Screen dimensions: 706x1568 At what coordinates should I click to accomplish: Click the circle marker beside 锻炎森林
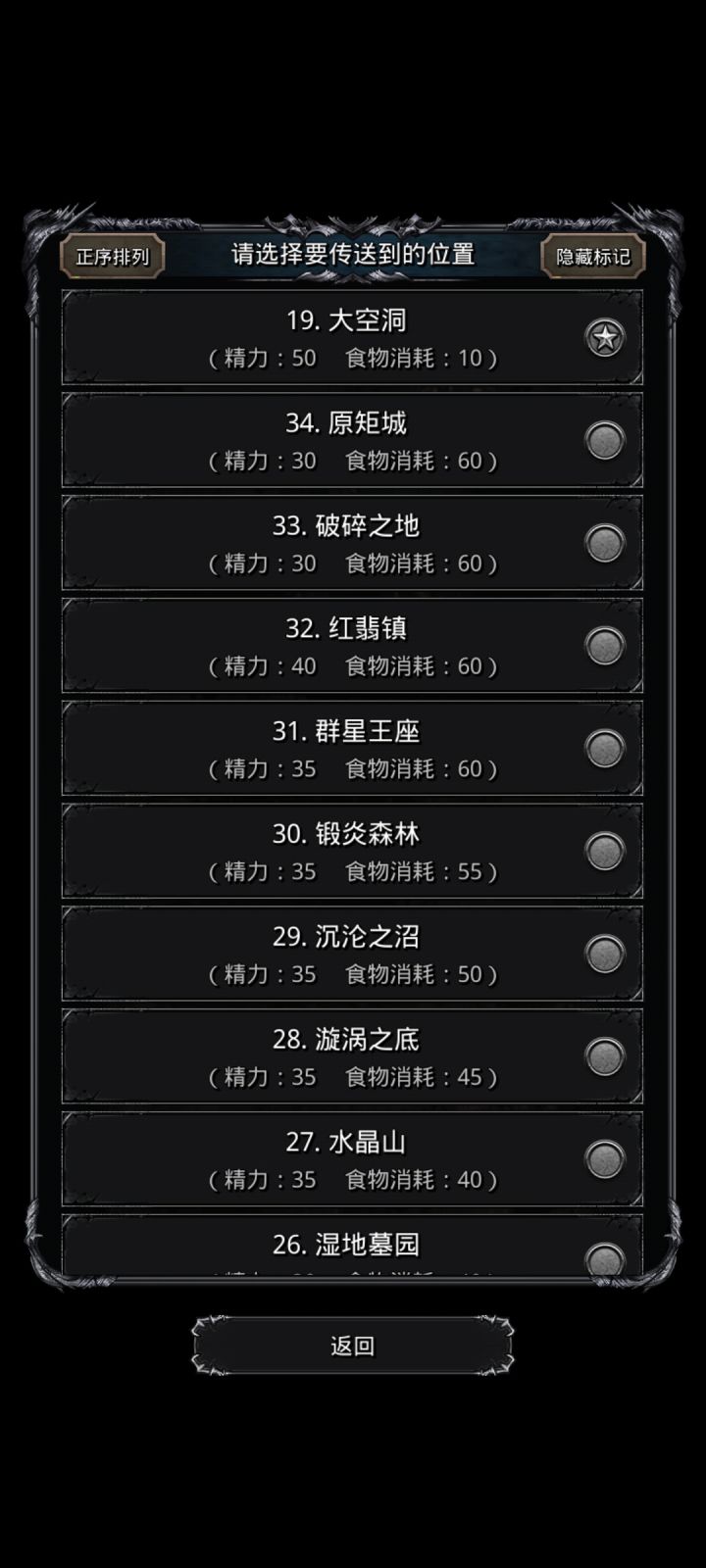coord(605,852)
